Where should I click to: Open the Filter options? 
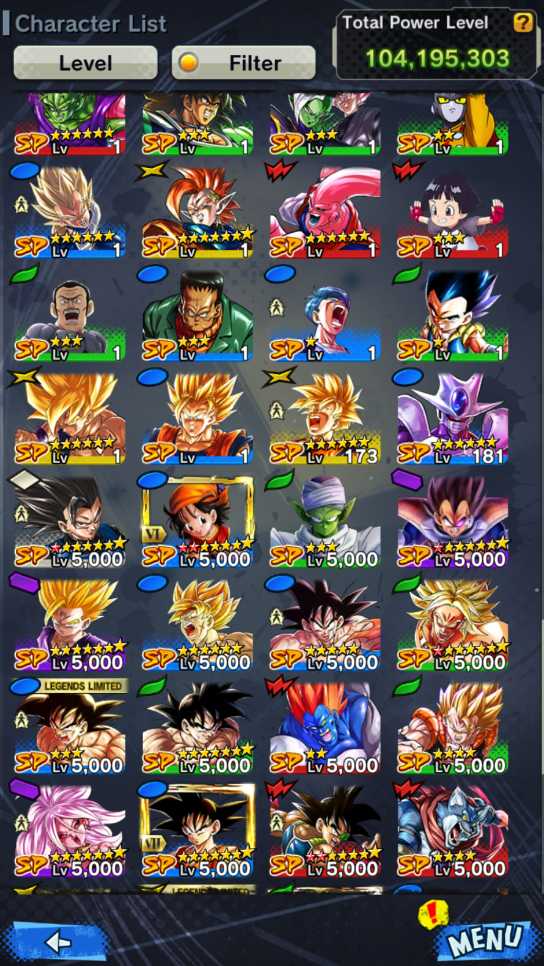243,63
